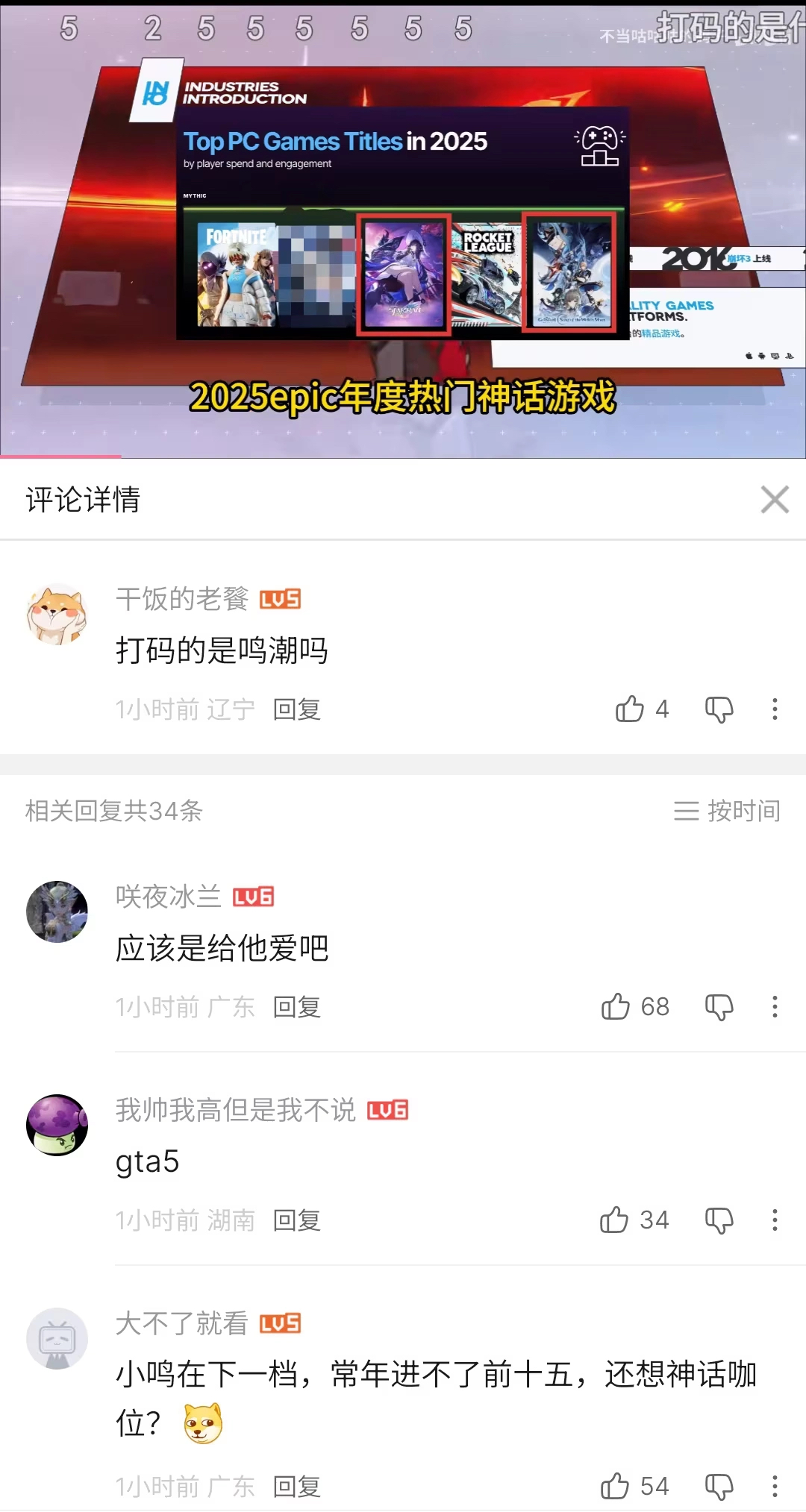Screen dimensions: 806x1512
Task: Open overflow menu on 干饭的老餮's comment
Action: [x=775, y=709]
